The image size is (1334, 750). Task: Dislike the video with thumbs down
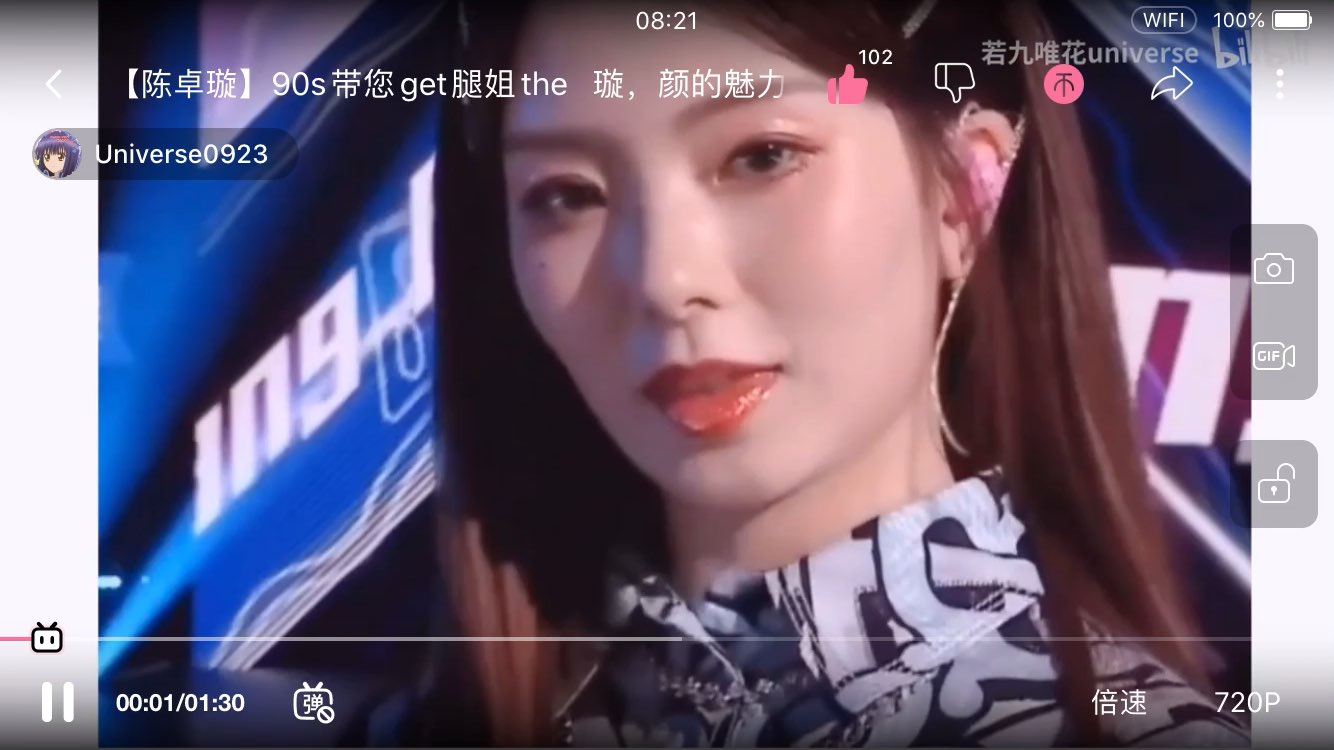point(953,84)
